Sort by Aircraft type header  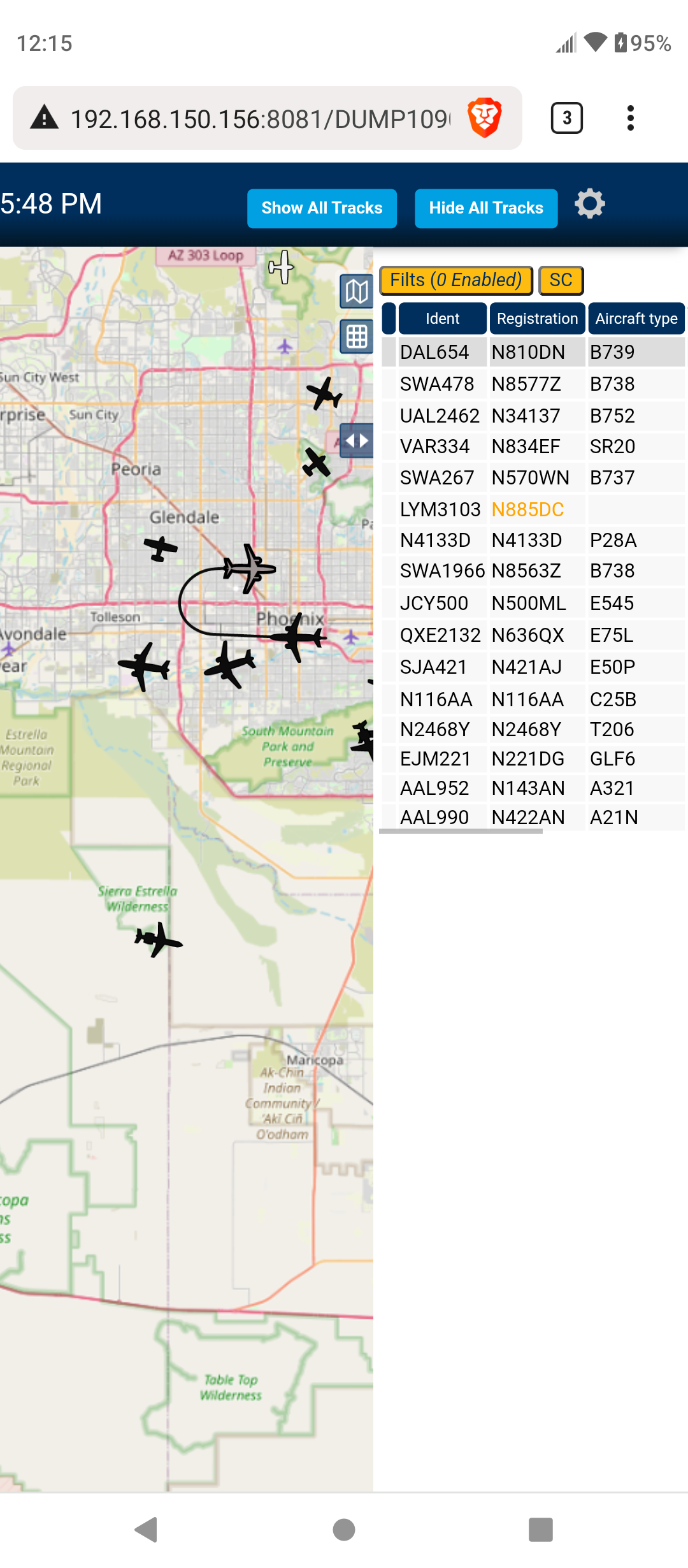[x=636, y=318]
